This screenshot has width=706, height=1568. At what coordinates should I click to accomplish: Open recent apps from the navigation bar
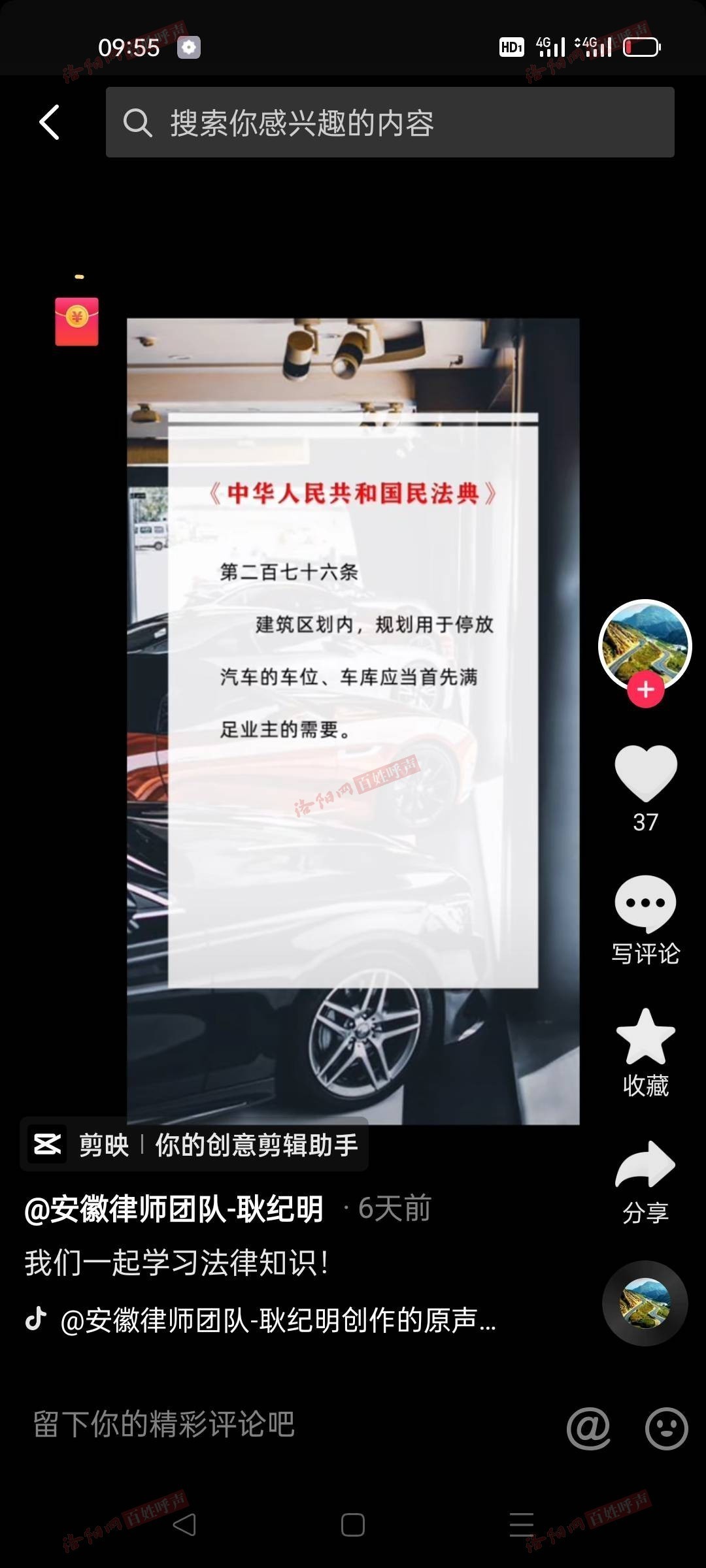521,1525
